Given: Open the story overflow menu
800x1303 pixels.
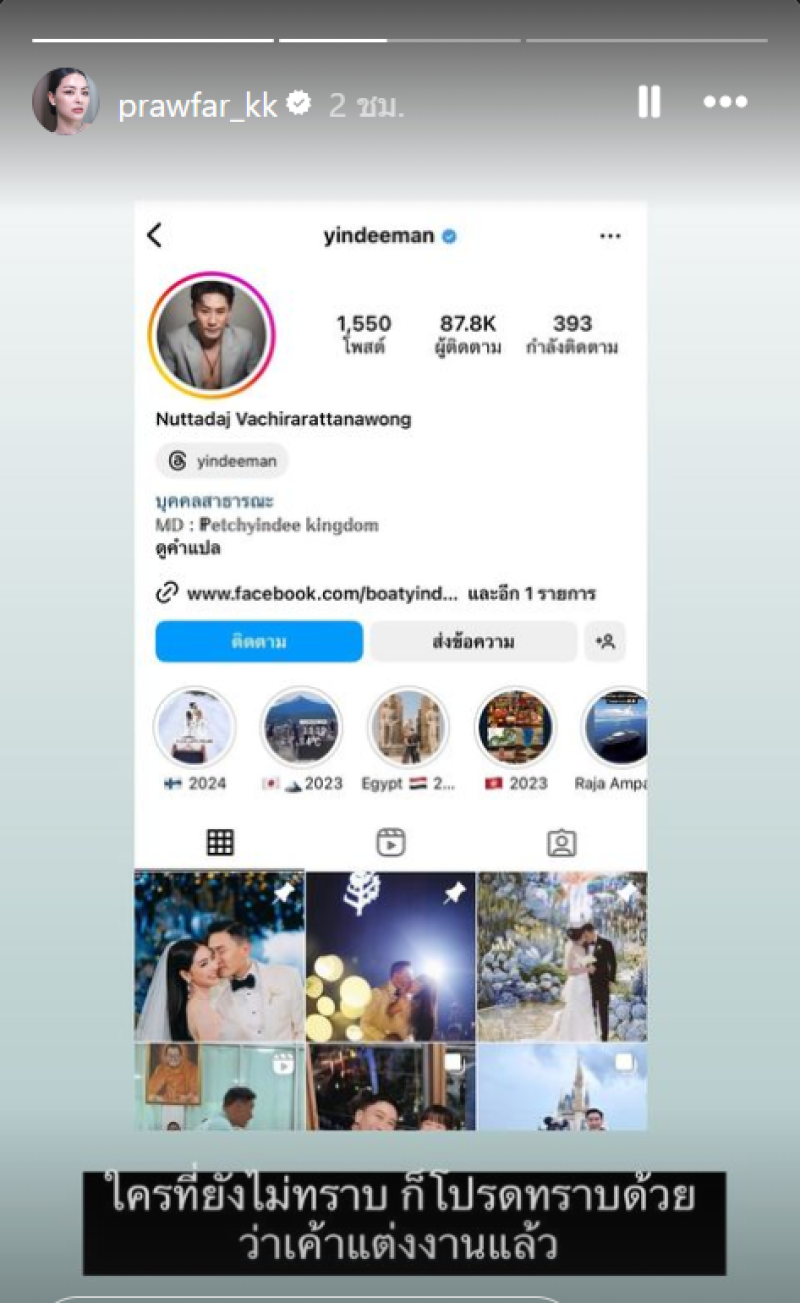Looking at the screenshot, I should (x=725, y=101).
